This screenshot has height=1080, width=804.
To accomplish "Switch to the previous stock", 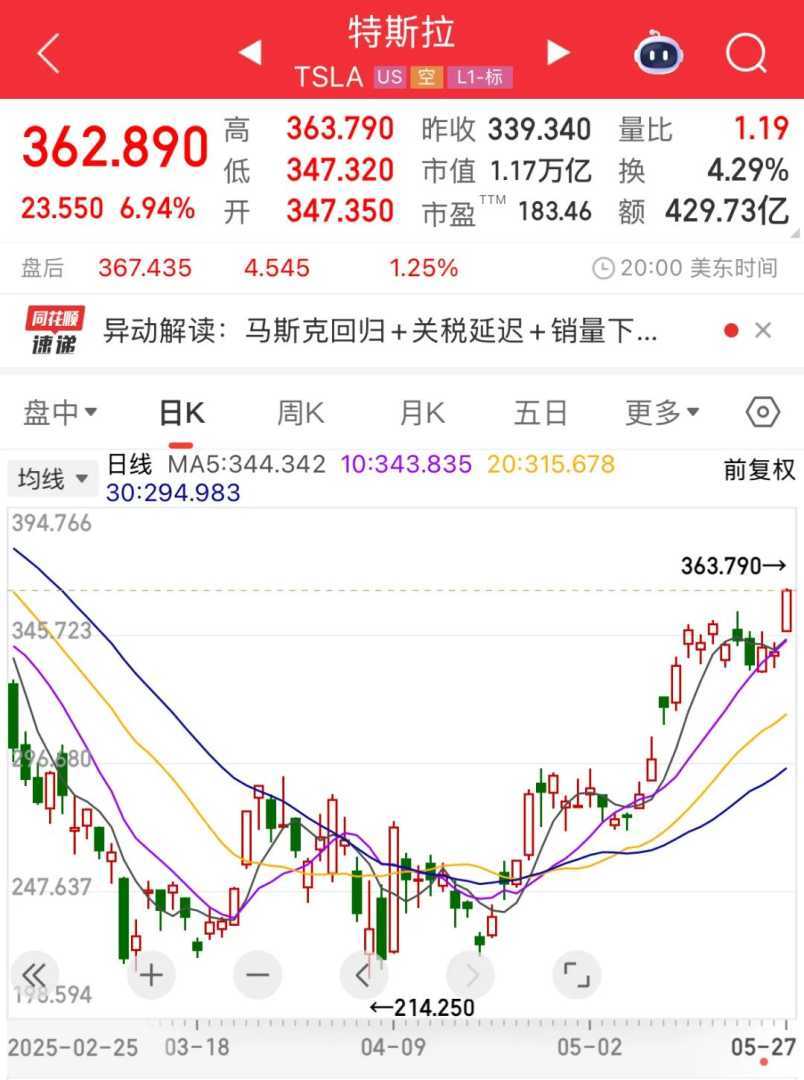I will (250, 52).
